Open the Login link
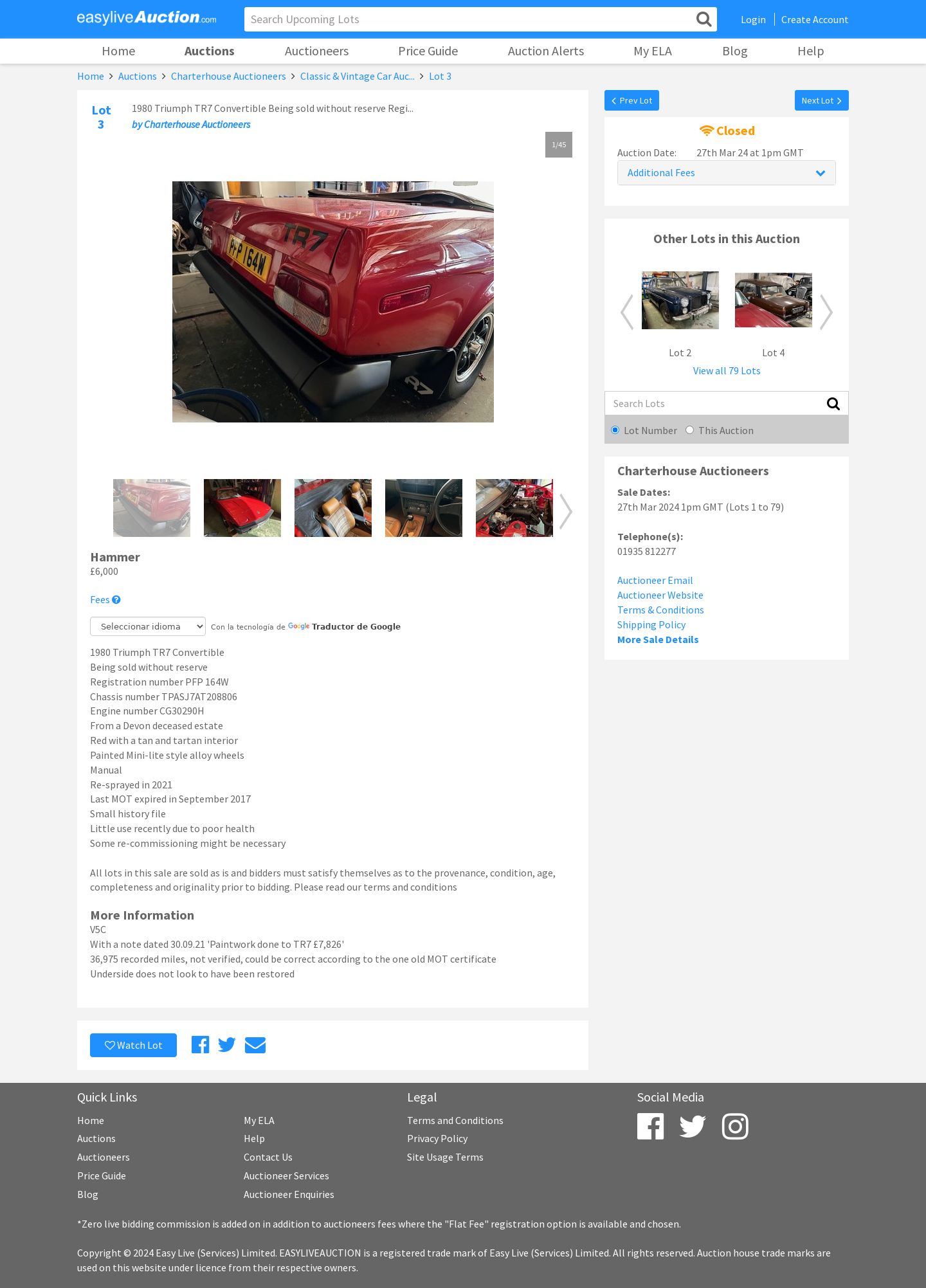 [753, 19]
